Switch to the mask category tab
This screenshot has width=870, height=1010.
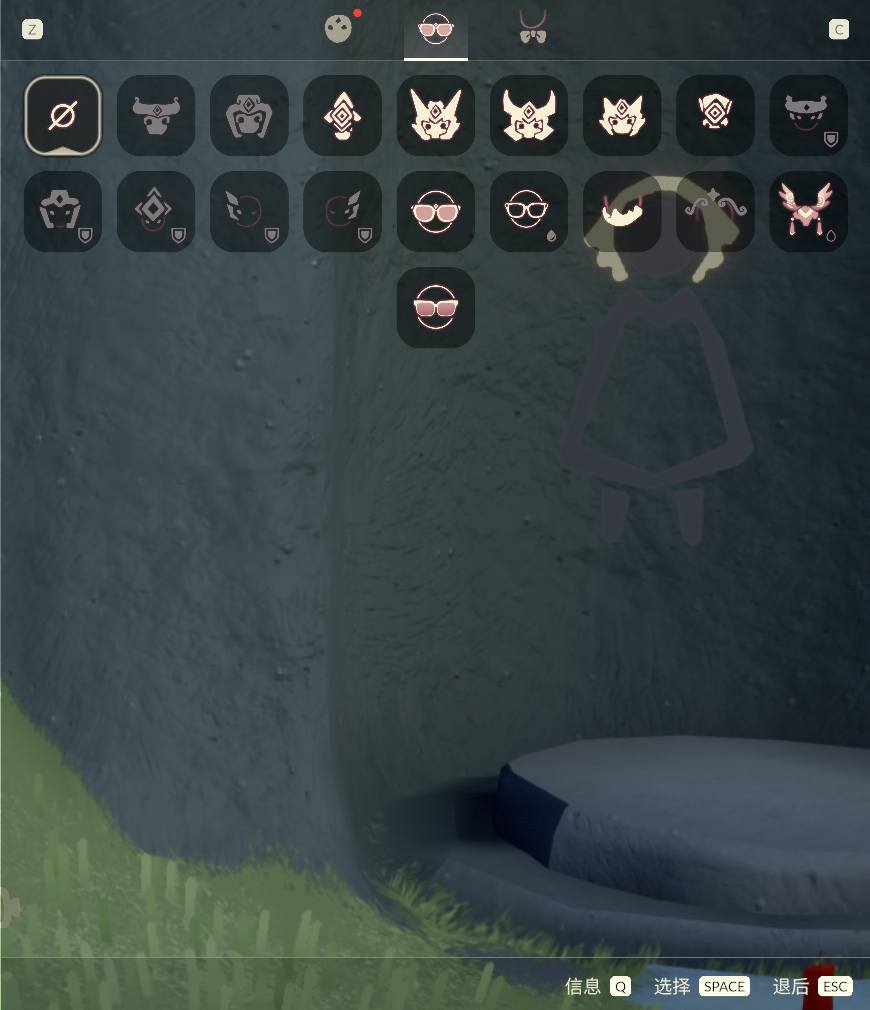coord(339,28)
